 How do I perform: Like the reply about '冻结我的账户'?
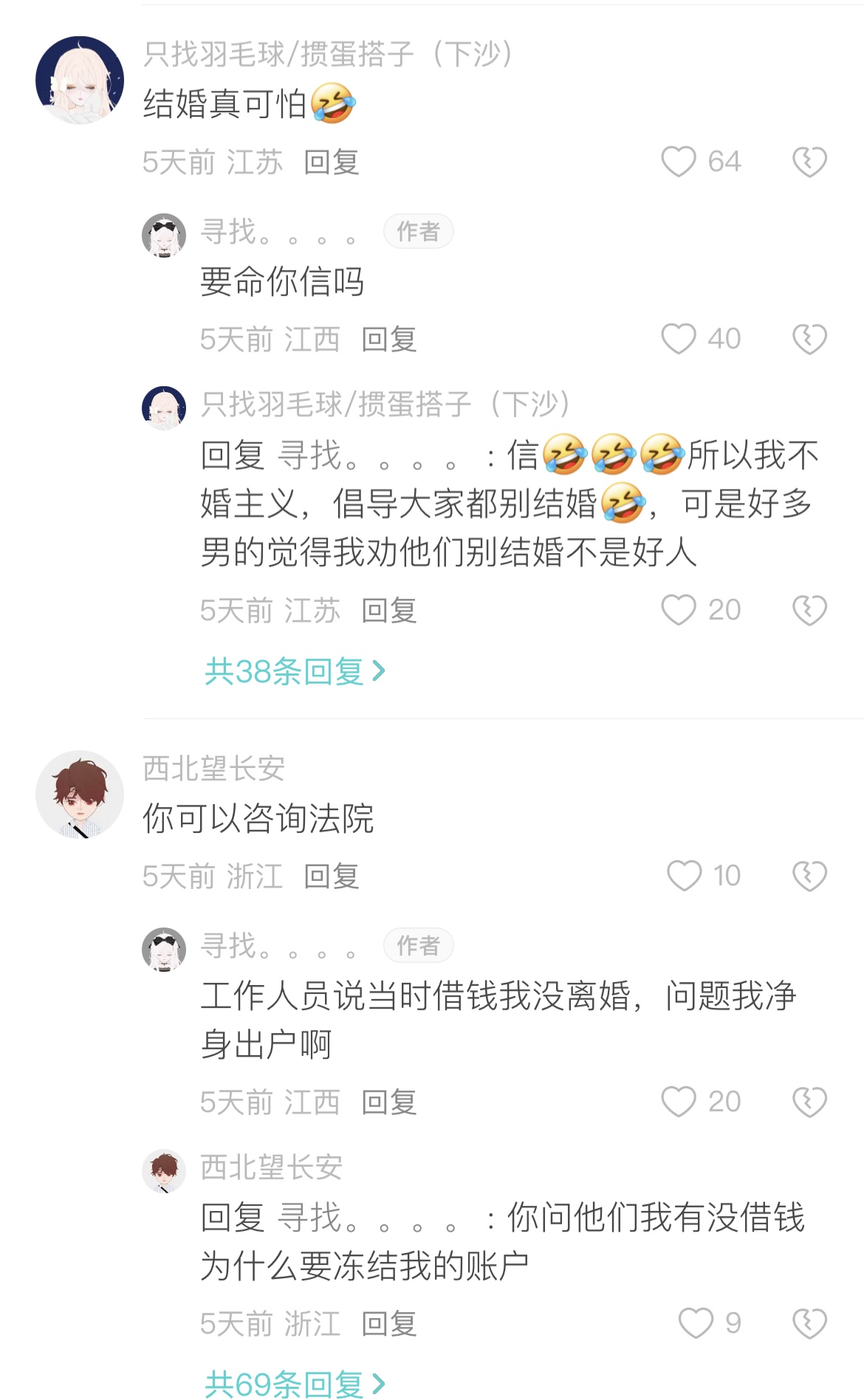(696, 1323)
